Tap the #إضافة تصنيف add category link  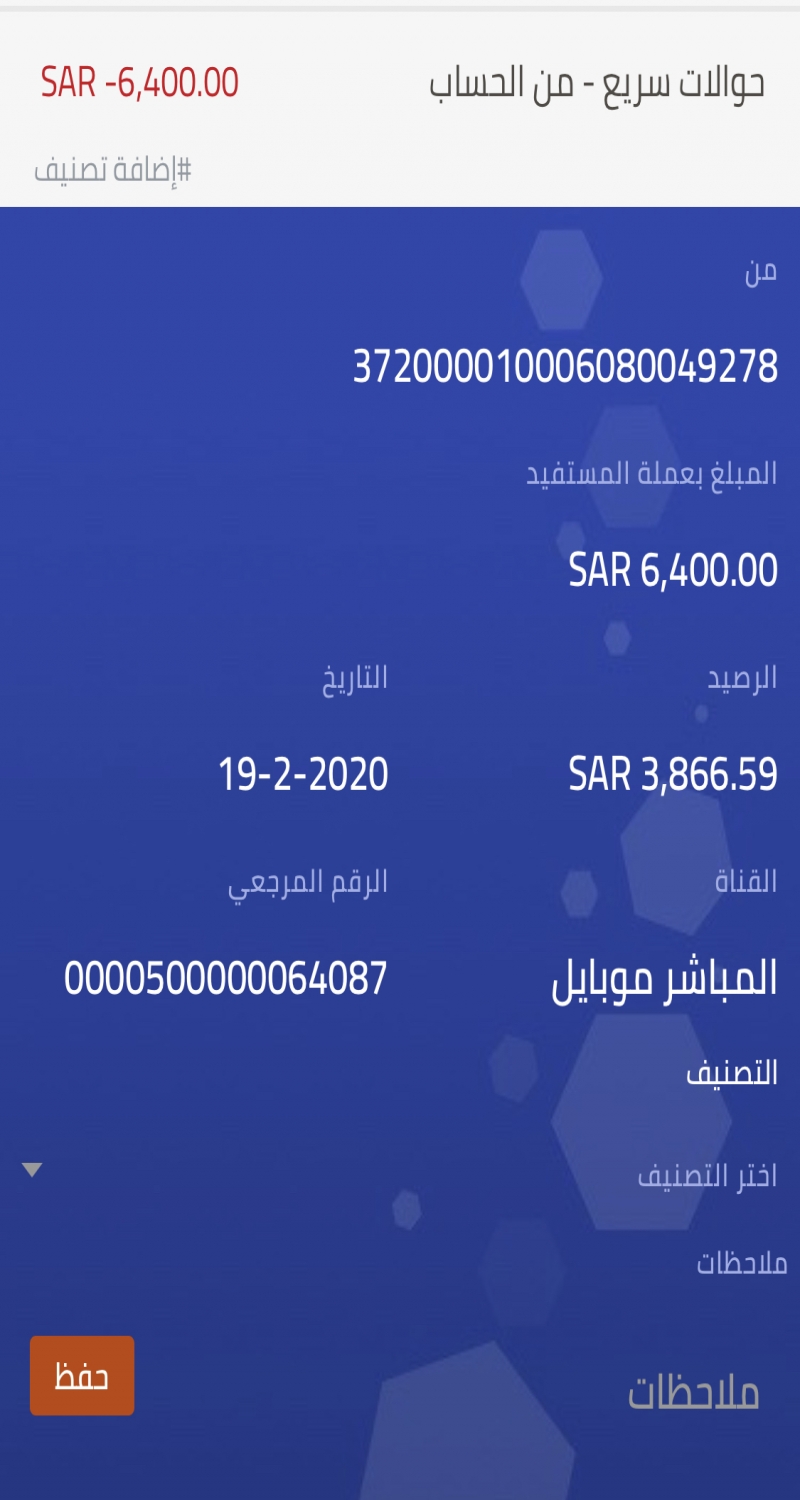113,170
